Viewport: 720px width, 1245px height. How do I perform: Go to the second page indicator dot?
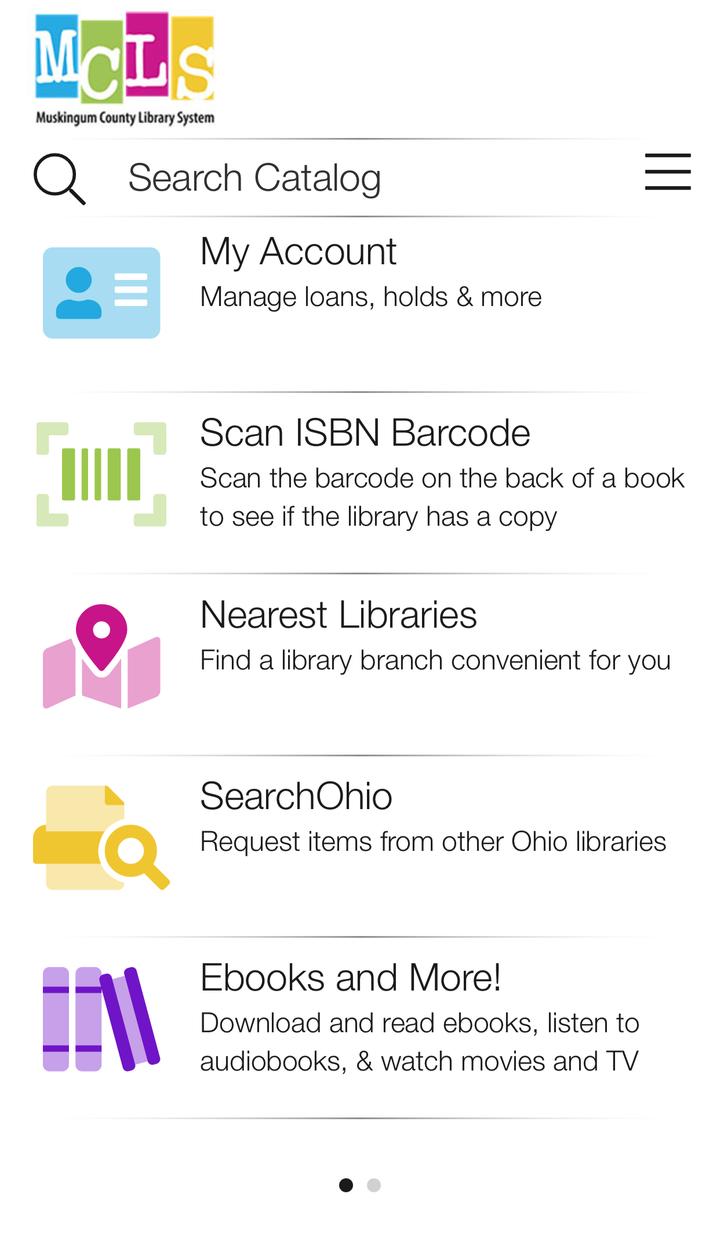(374, 1185)
